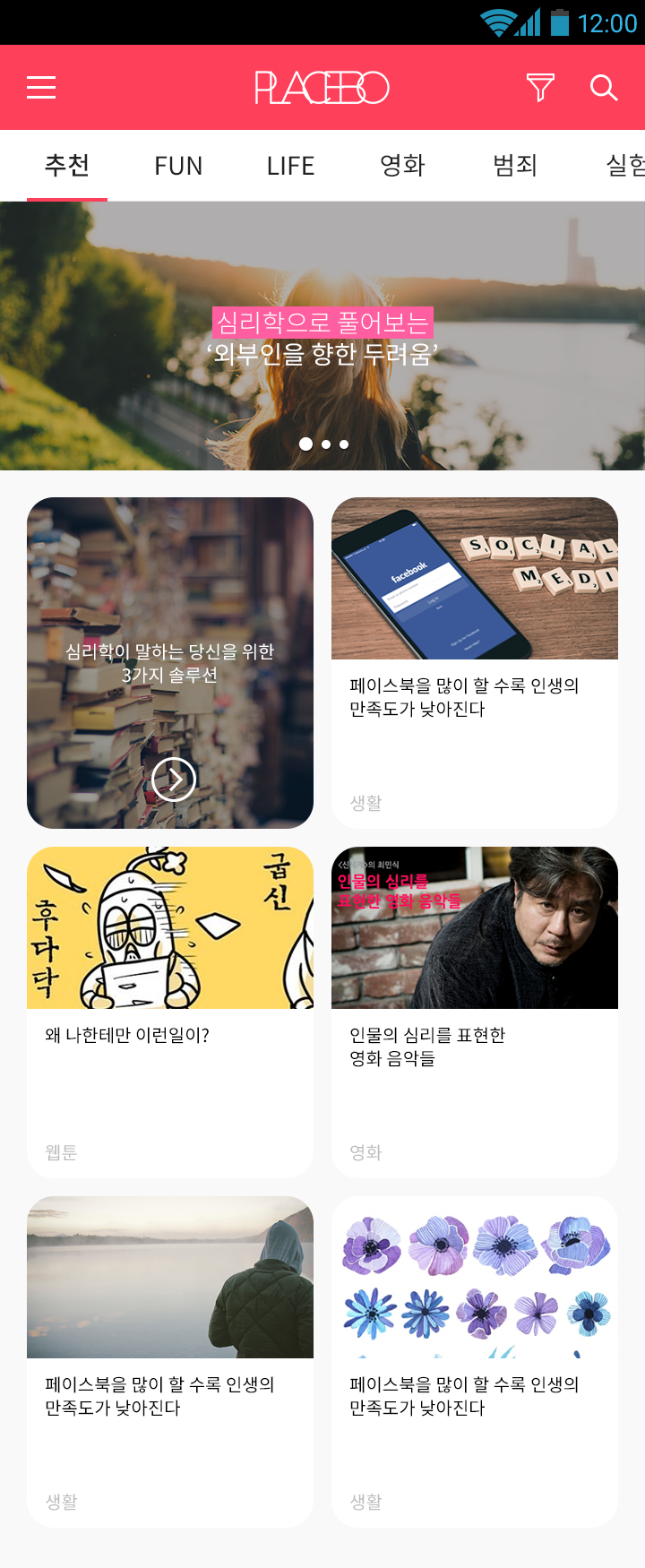This screenshot has width=645, height=1568.
Task: Jump to the second banner page dot
Action: pyautogui.click(x=326, y=444)
